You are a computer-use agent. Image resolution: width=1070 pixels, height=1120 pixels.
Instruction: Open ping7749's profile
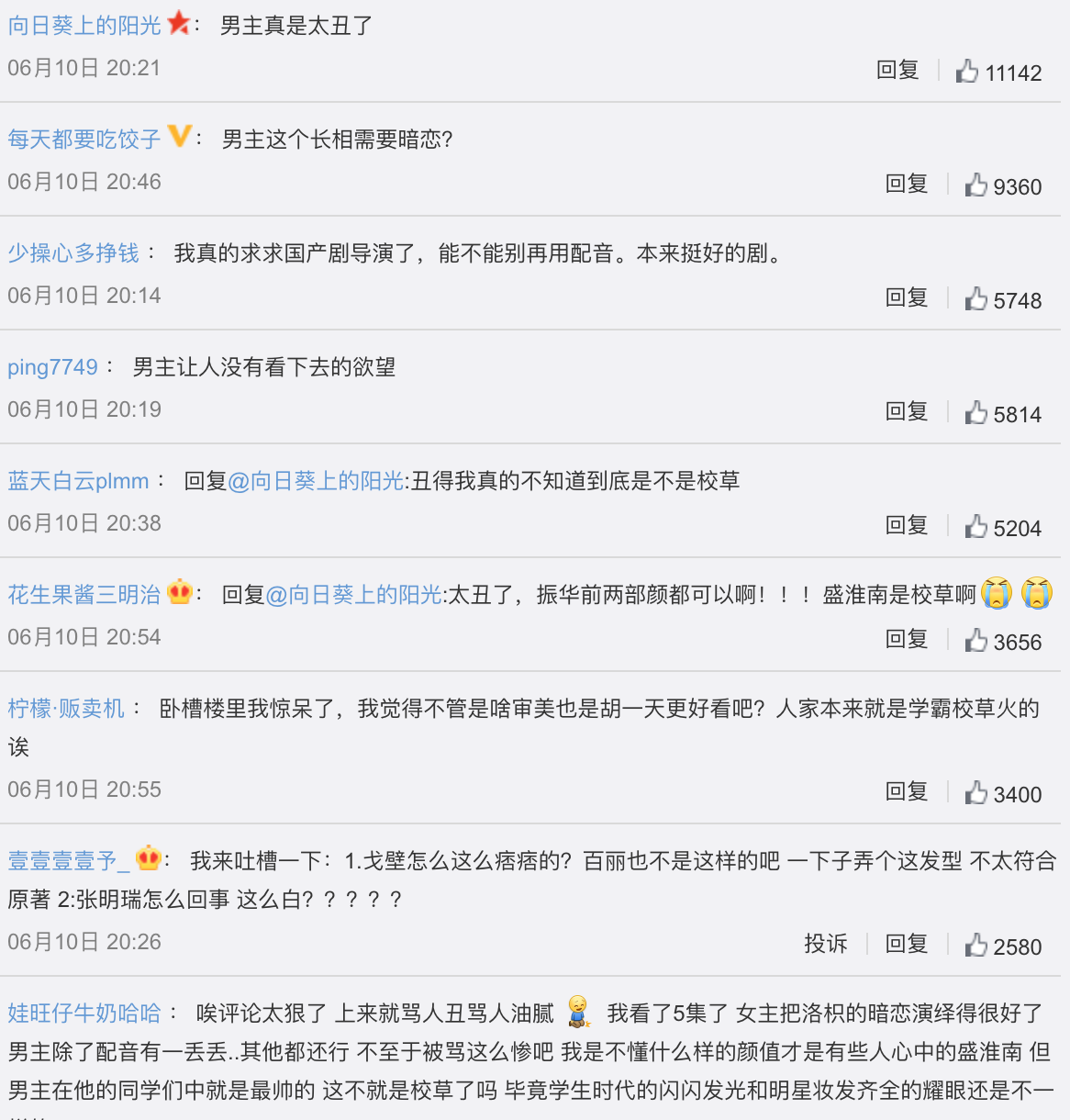tap(52, 367)
